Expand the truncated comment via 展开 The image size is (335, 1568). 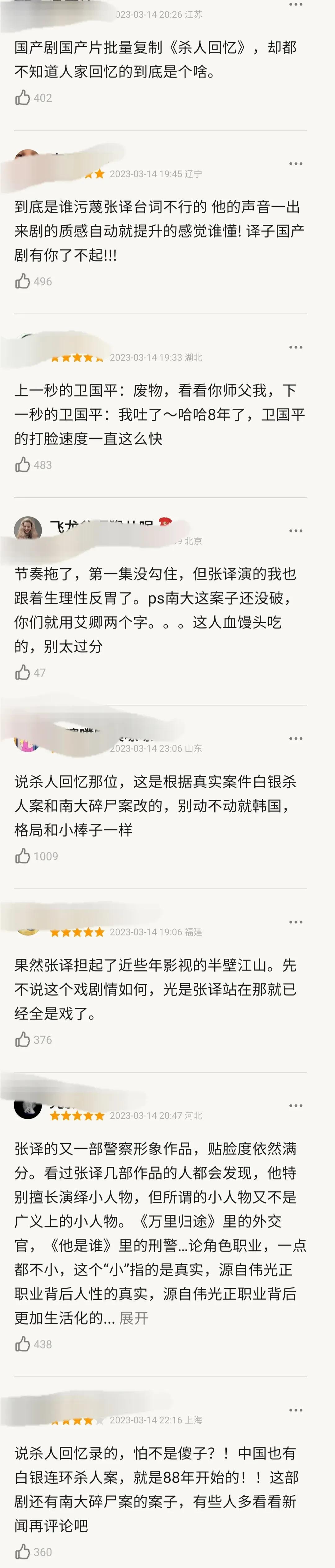coord(133,1318)
